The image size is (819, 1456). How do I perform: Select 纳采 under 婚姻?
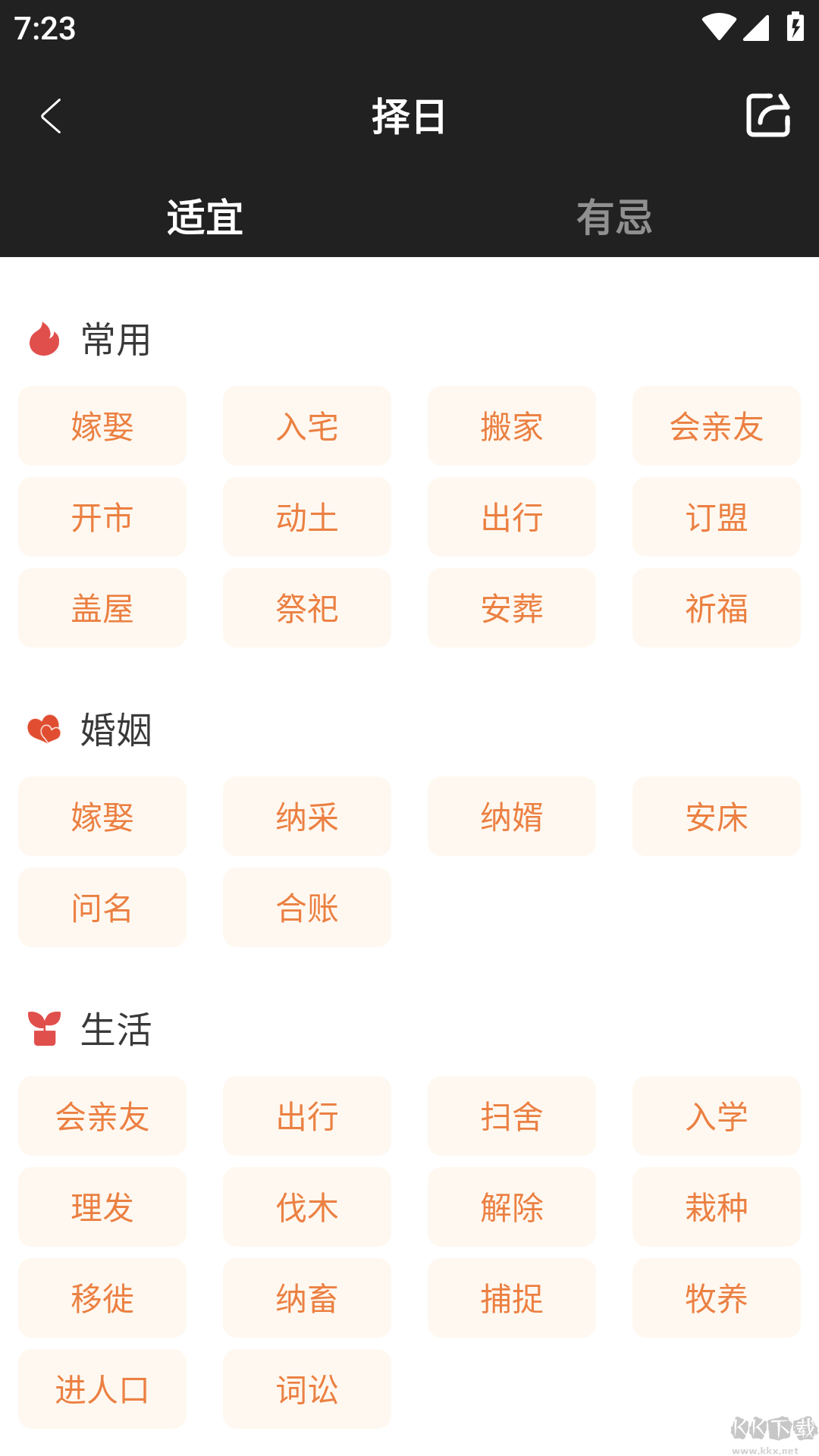(x=306, y=817)
